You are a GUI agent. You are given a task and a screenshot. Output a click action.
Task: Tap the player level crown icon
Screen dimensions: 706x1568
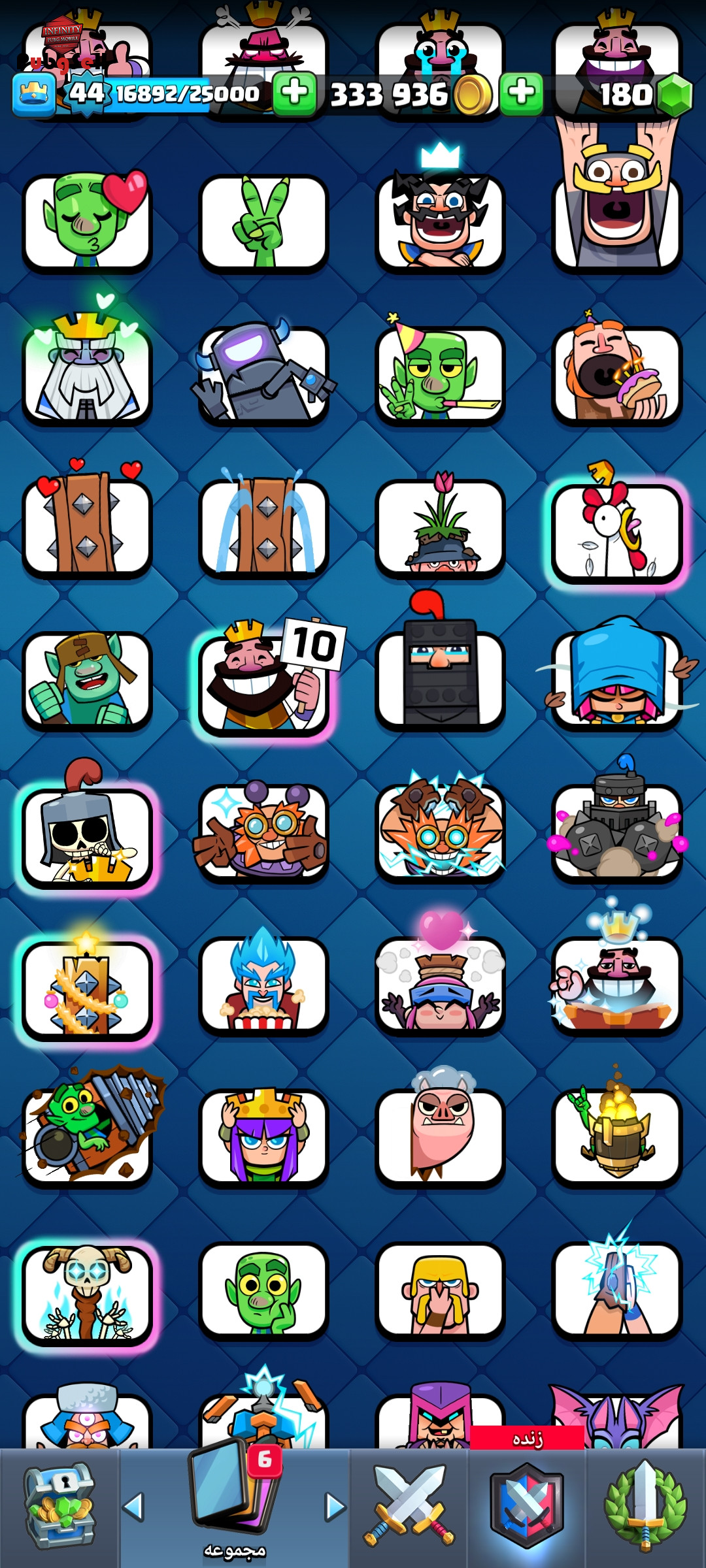coord(34,95)
